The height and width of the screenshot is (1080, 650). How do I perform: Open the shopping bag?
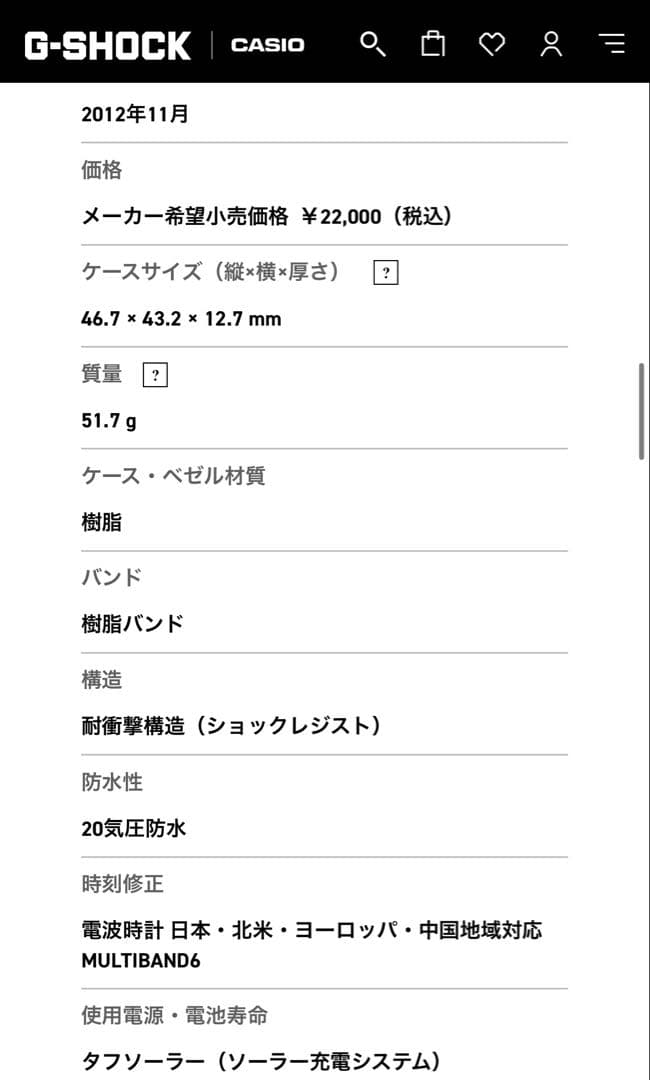(x=432, y=43)
